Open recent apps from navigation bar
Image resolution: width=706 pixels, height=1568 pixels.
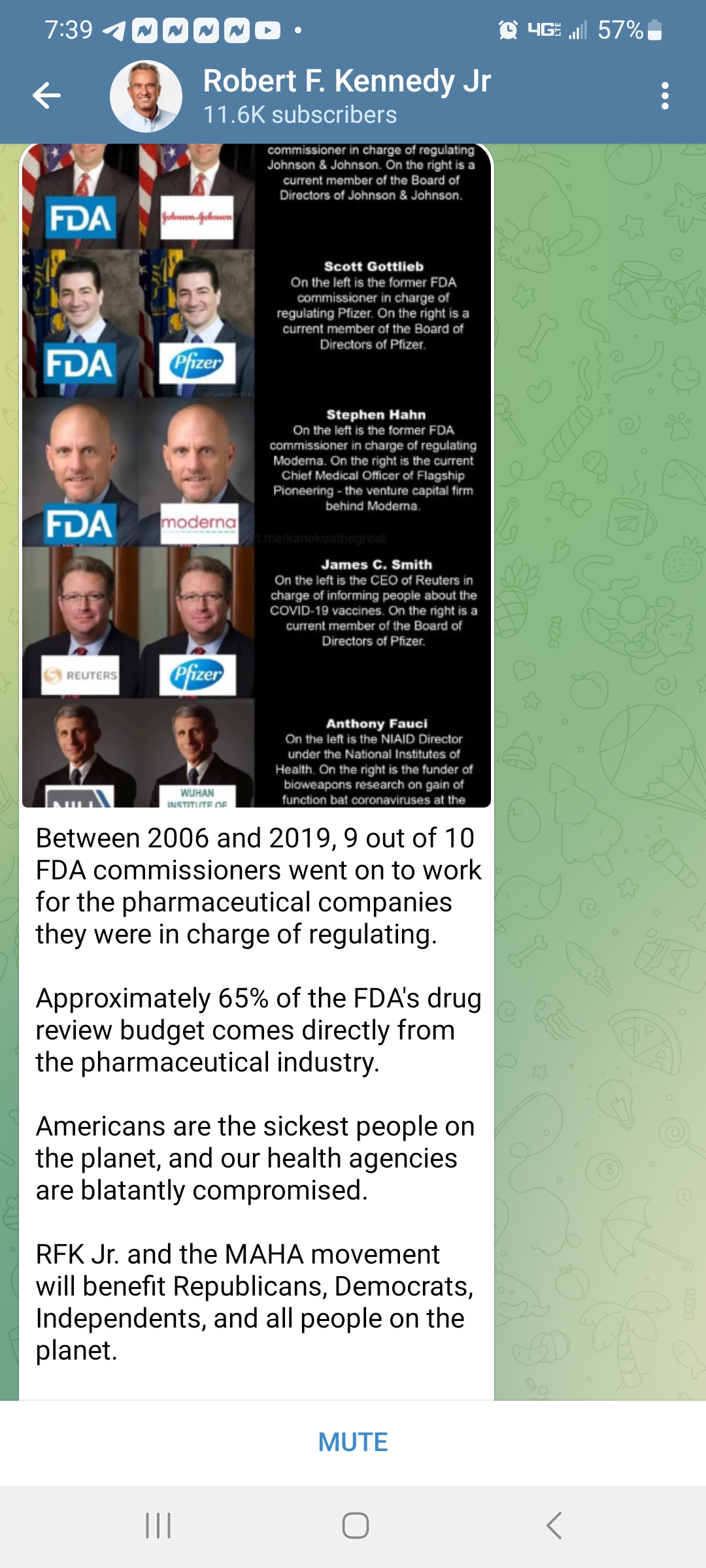tap(158, 1526)
